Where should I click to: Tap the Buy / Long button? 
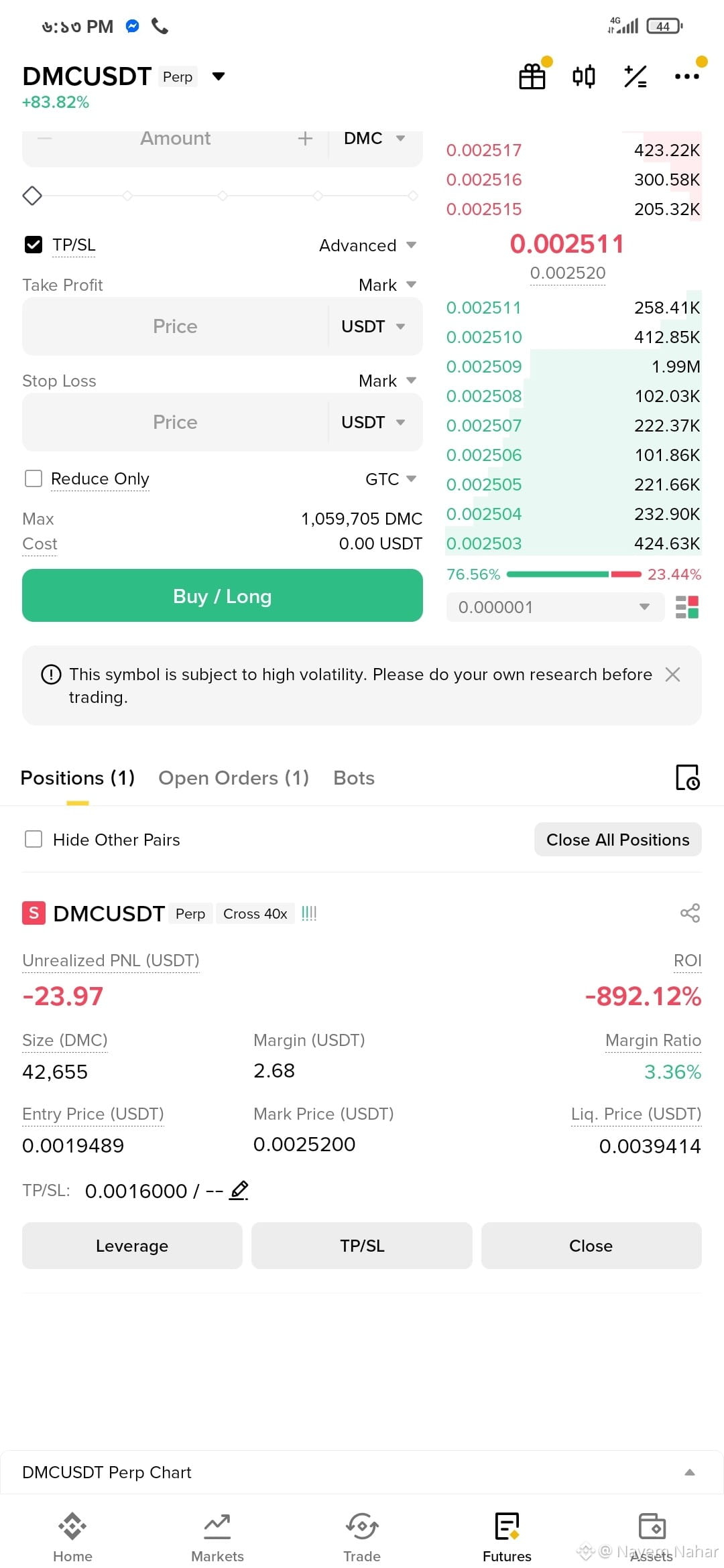[x=223, y=596]
